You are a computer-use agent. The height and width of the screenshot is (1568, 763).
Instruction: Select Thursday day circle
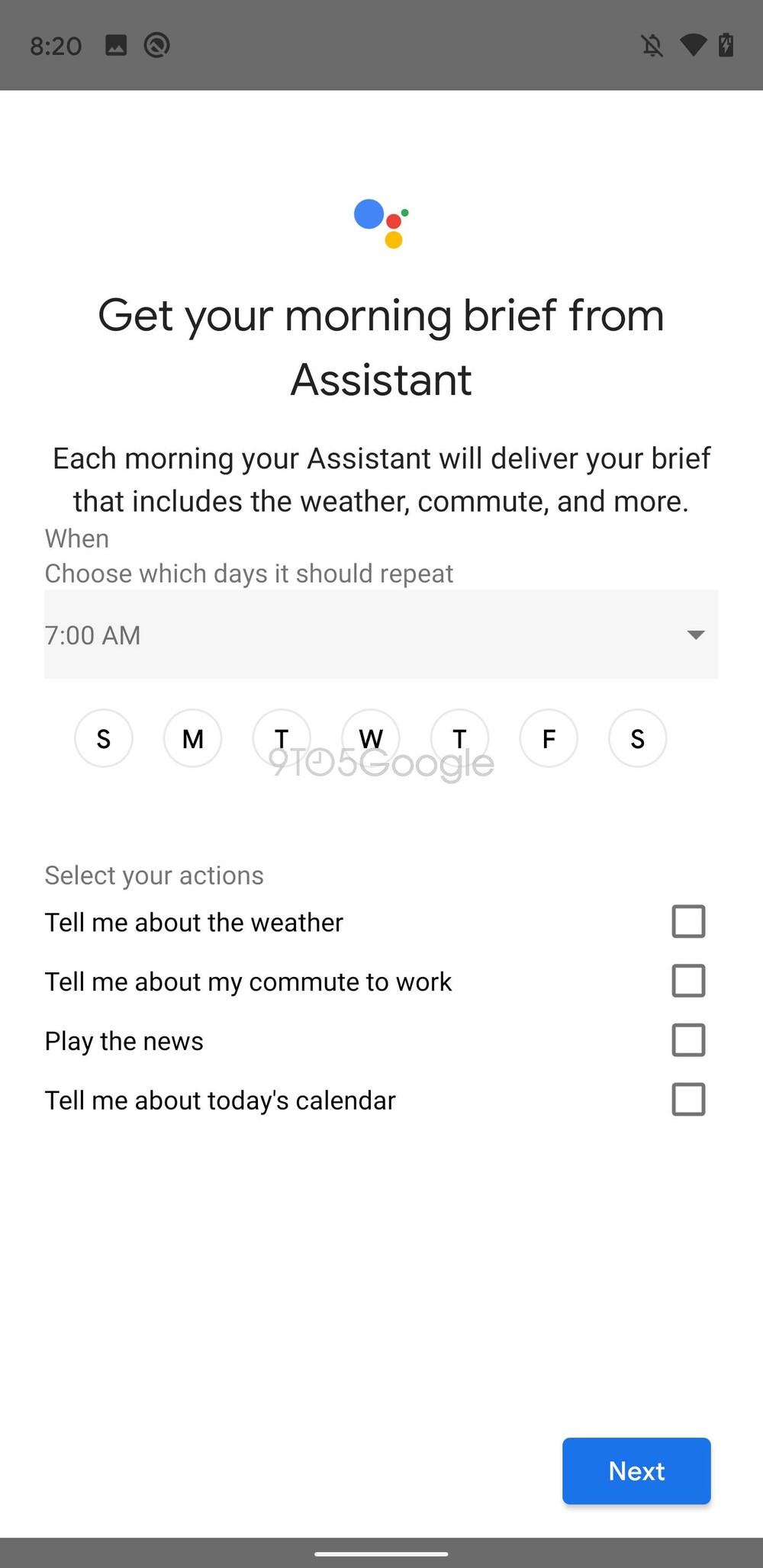[459, 738]
